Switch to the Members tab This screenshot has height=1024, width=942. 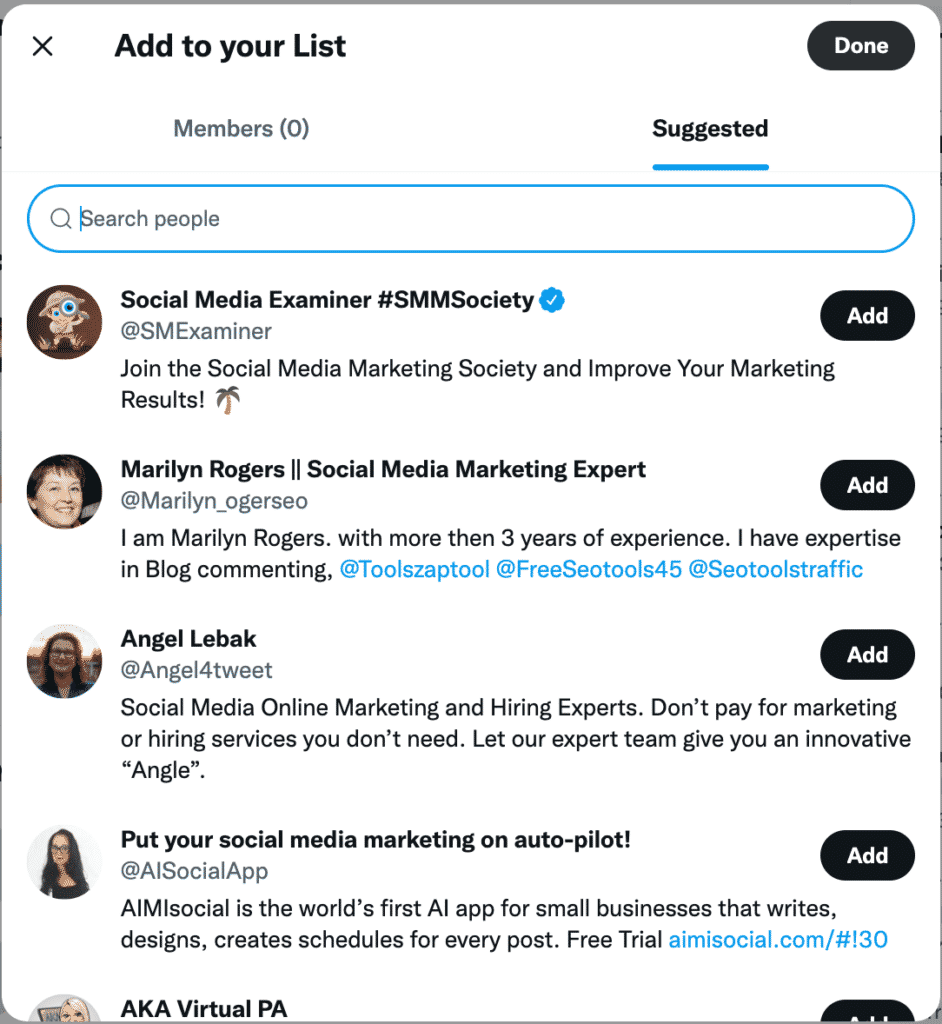(x=240, y=128)
